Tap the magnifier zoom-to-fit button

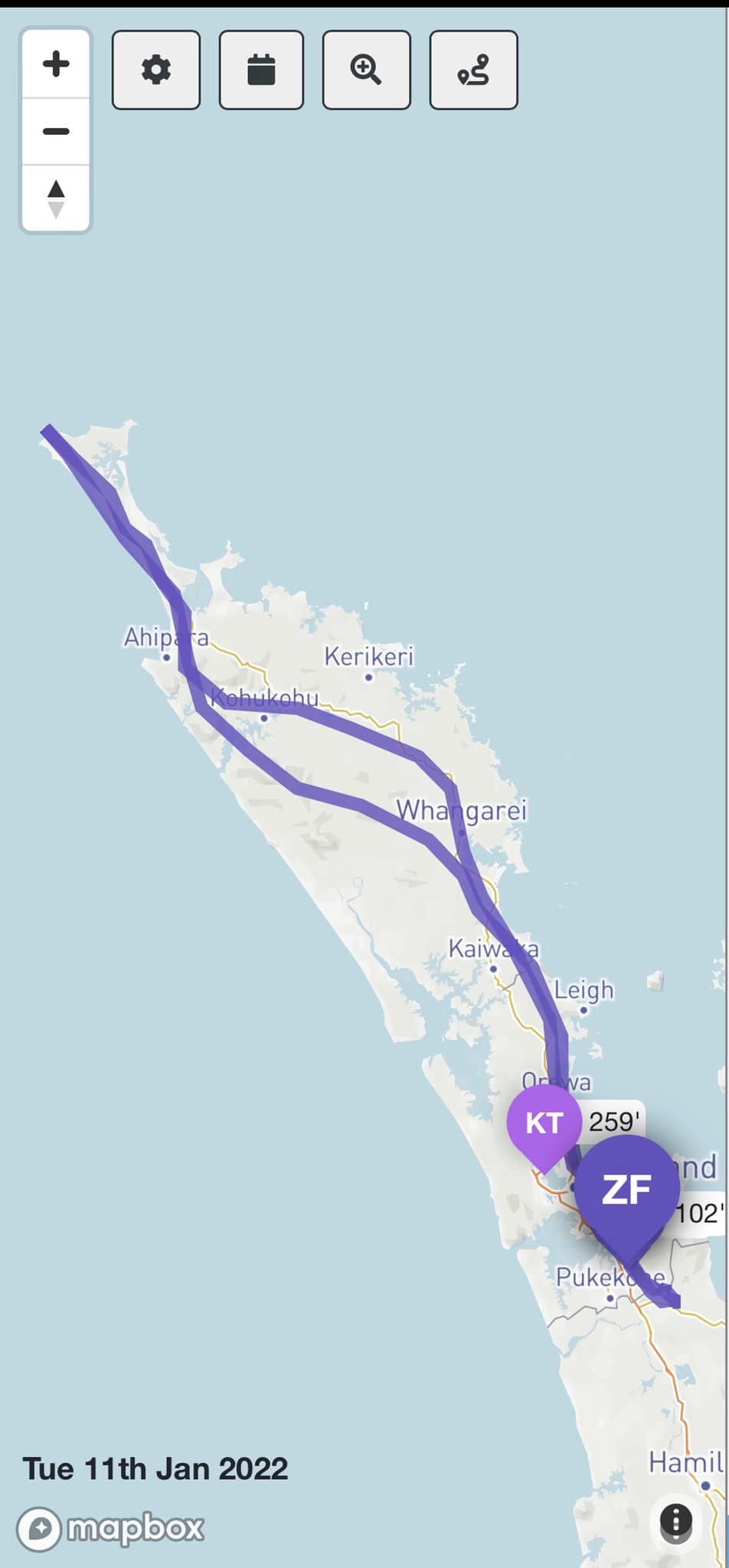pos(366,70)
